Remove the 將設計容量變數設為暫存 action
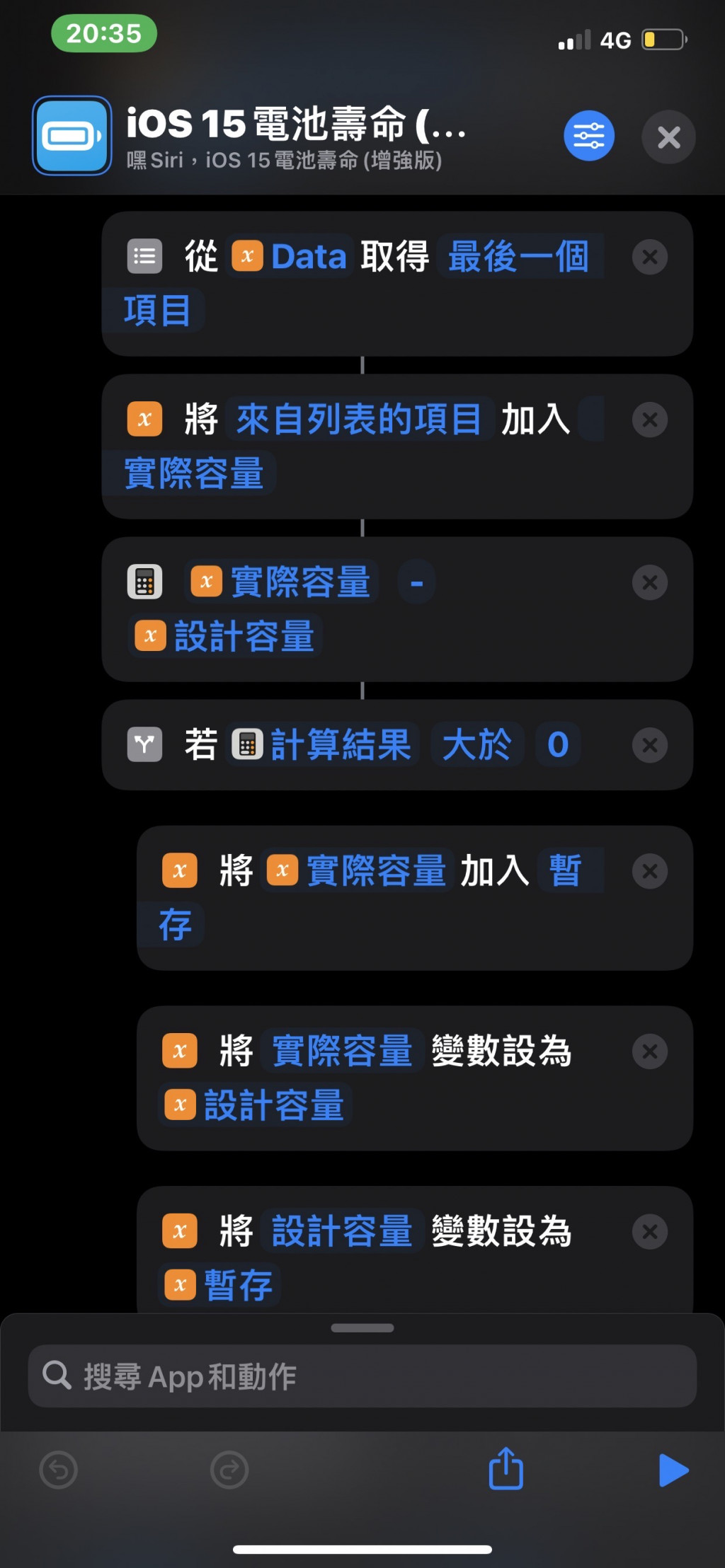Image resolution: width=725 pixels, height=1568 pixels. point(649,1232)
